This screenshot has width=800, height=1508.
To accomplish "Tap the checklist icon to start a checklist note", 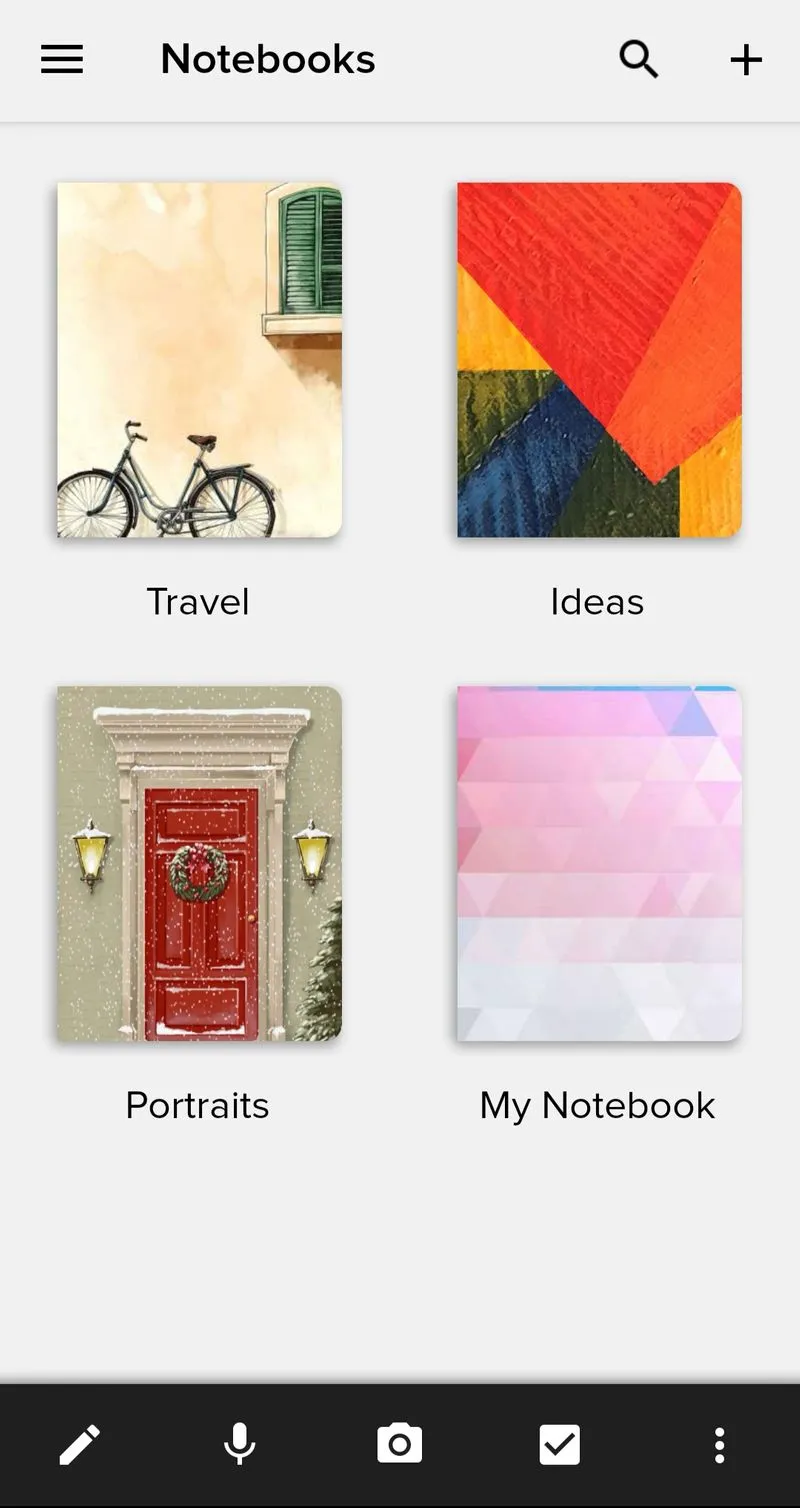I will coord(559,1443).
